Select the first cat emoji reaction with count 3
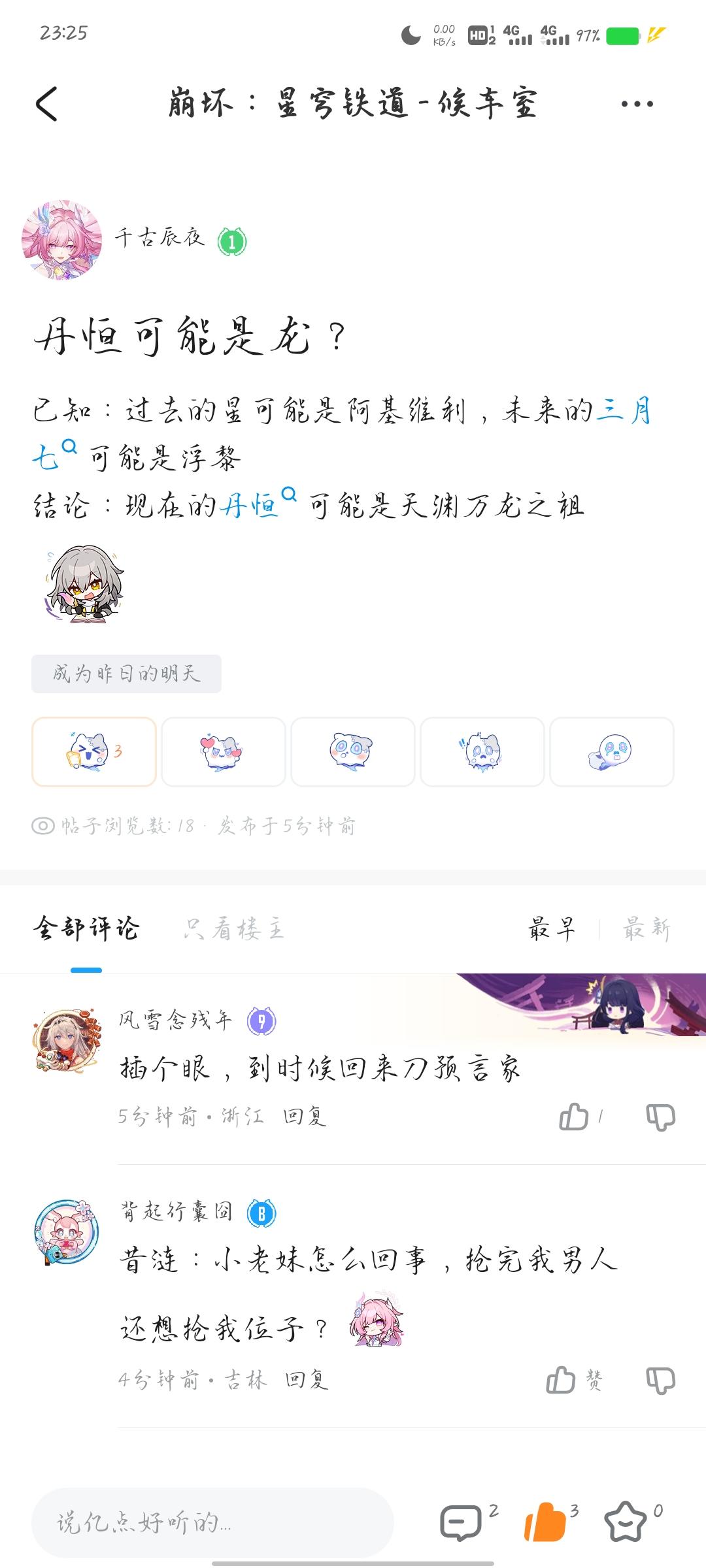Screen dimensions: 706x1568 [93, 752]
